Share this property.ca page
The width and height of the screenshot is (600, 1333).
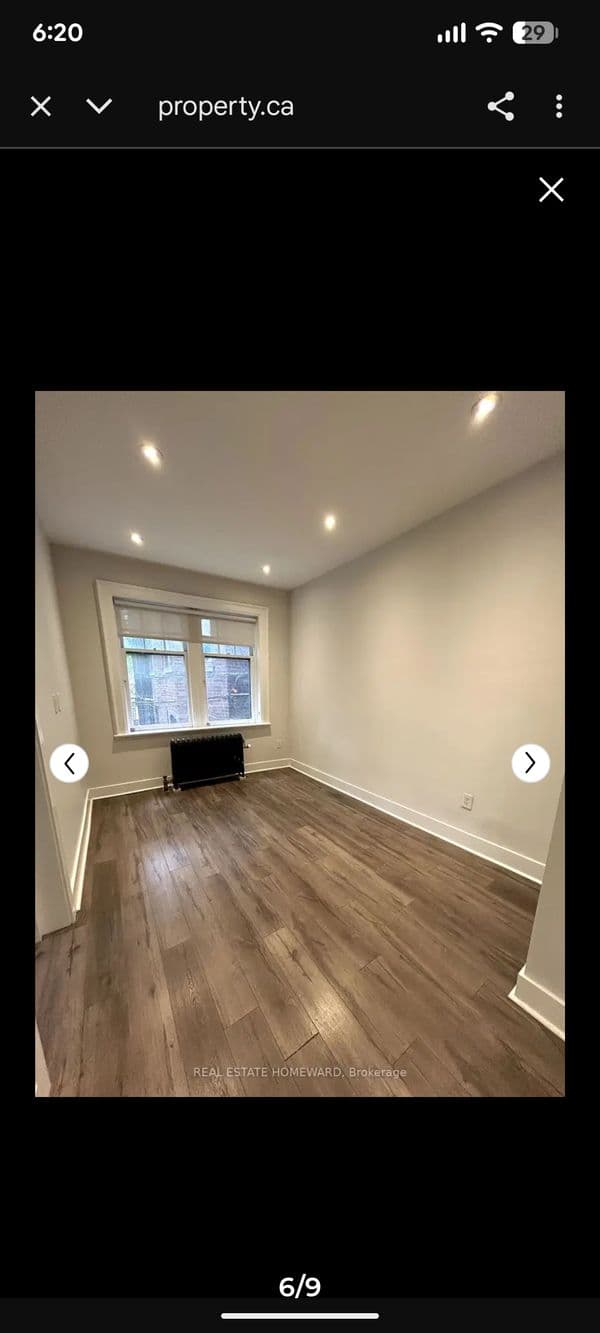(x=501, y=106)
